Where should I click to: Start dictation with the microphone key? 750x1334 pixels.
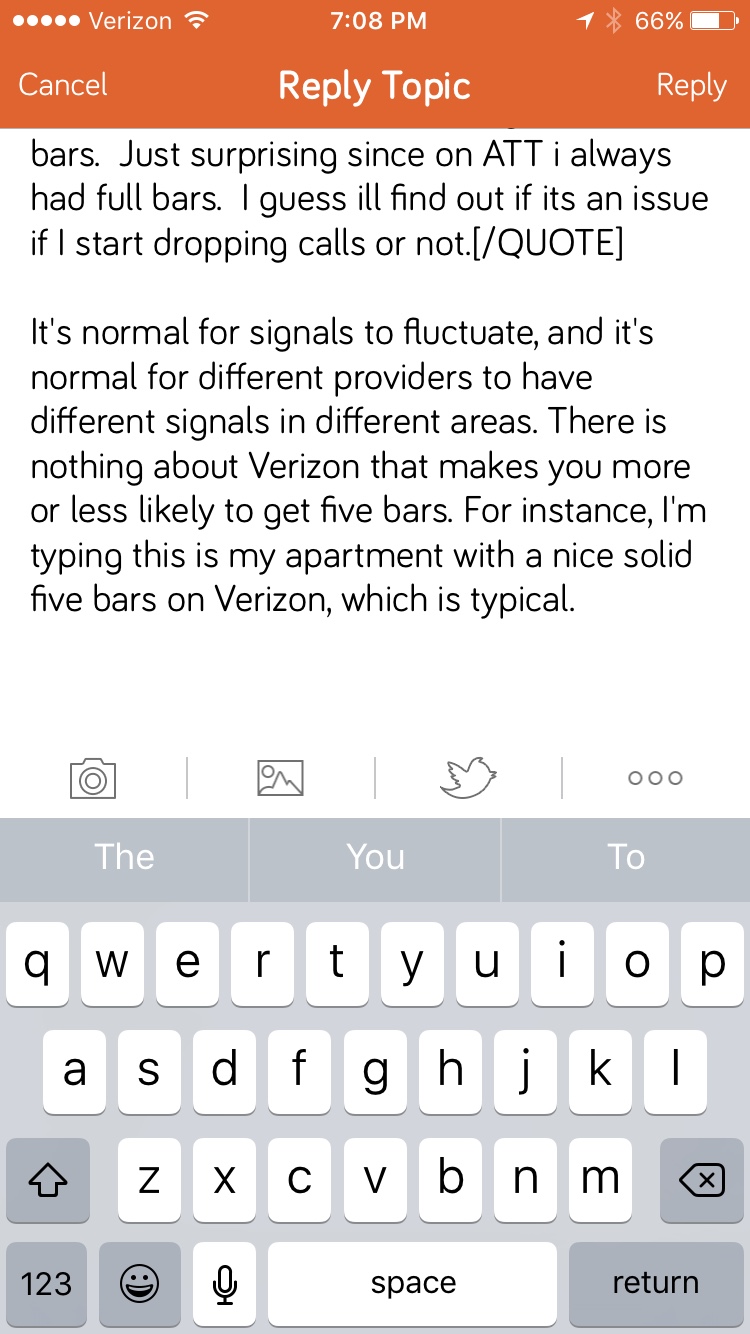pyautogui.click(x=225, y=1283)
